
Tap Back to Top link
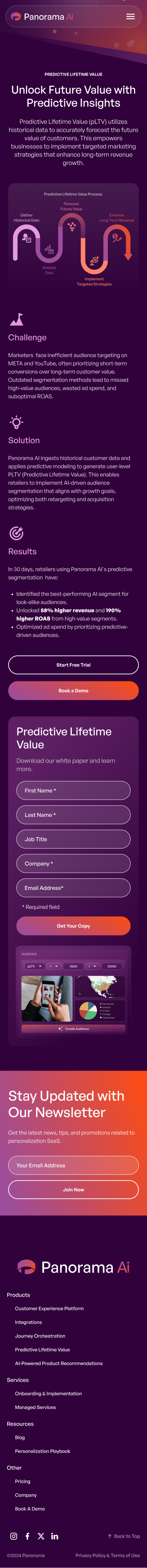tap(124, 1536)
